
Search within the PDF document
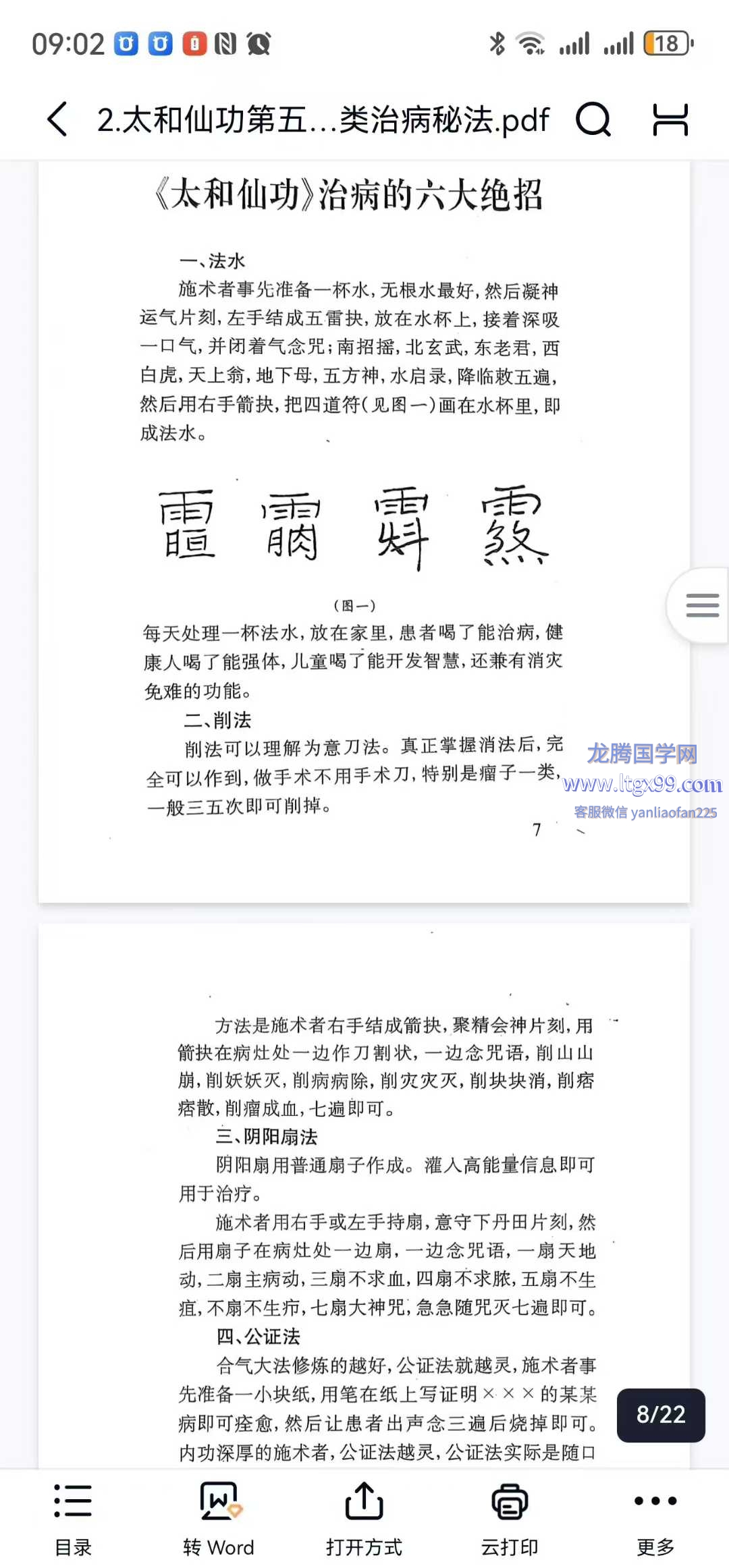coord(593,120)
